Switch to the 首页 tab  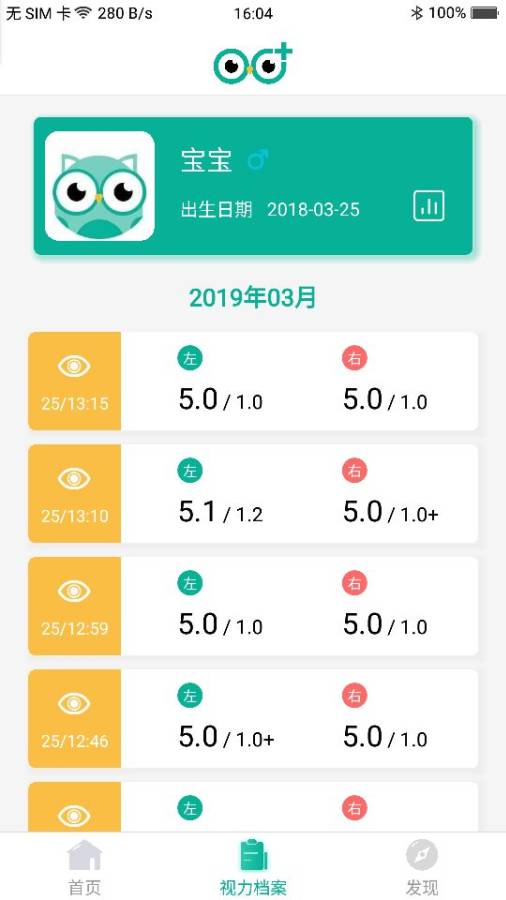click(84, 867)
